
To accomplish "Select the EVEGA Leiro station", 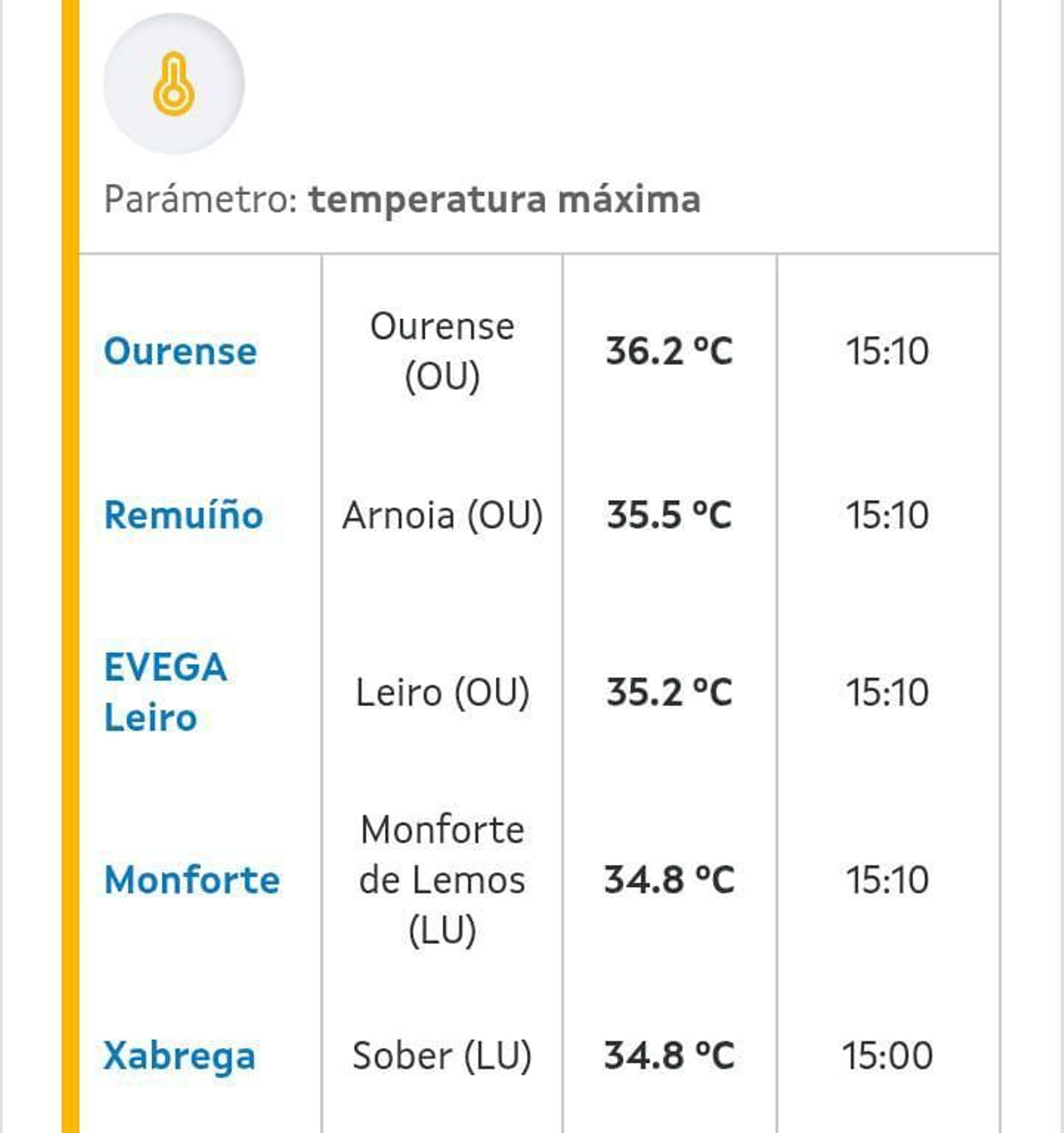I will 166,692.
